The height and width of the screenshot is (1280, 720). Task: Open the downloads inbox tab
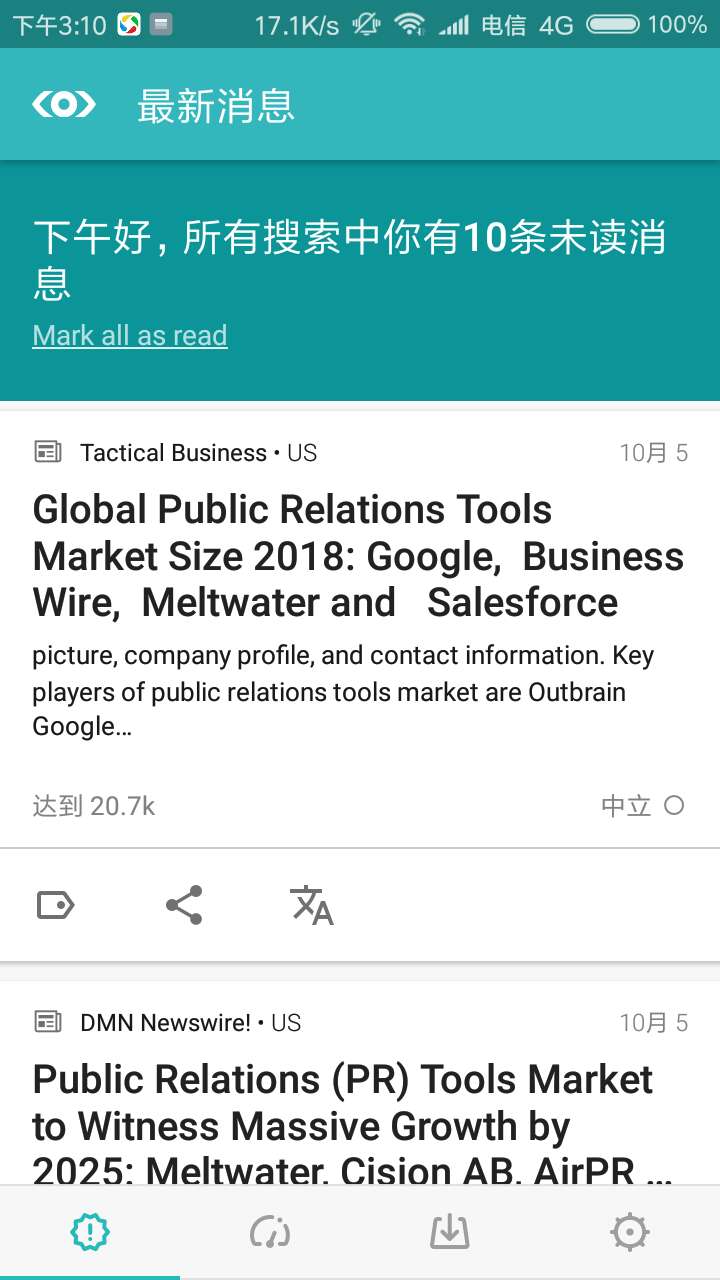tap(450, 1233)
